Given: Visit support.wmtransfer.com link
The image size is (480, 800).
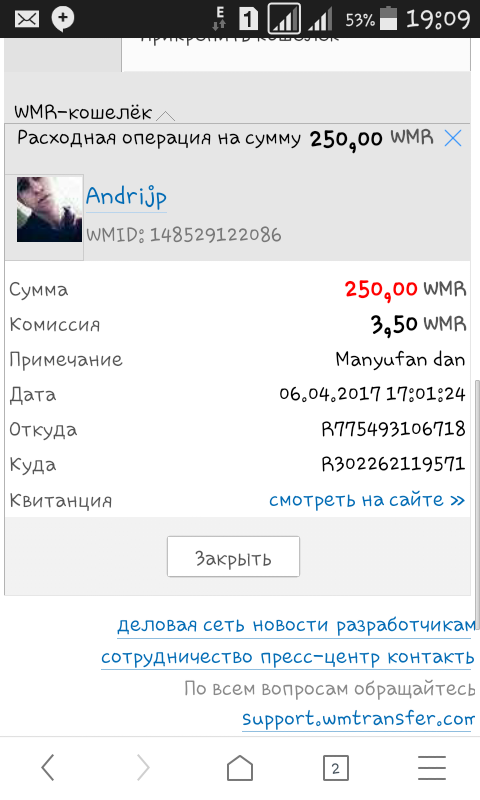Looking at the screenshot, I should click(359, 719).
